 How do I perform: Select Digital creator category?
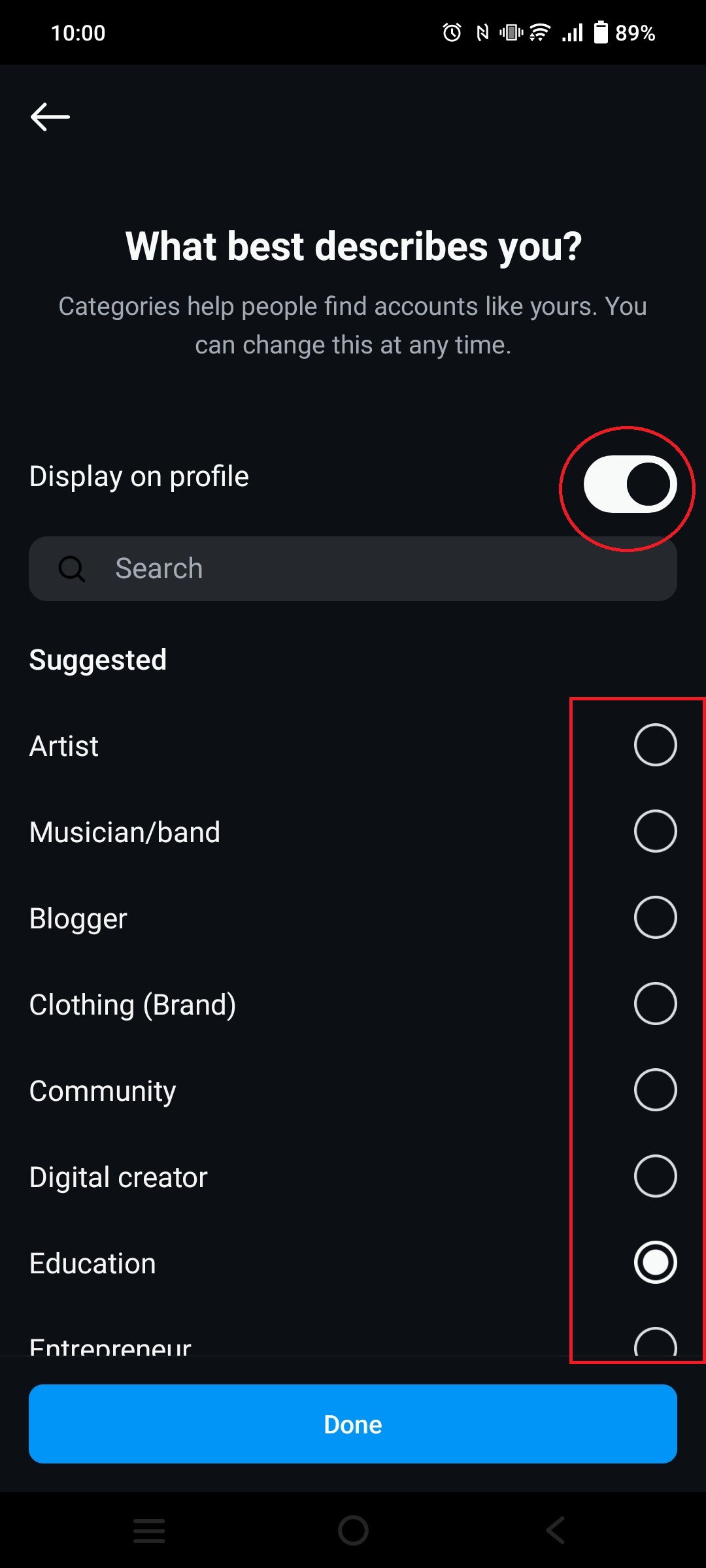pyautogui.click(x=655, y=1176)
